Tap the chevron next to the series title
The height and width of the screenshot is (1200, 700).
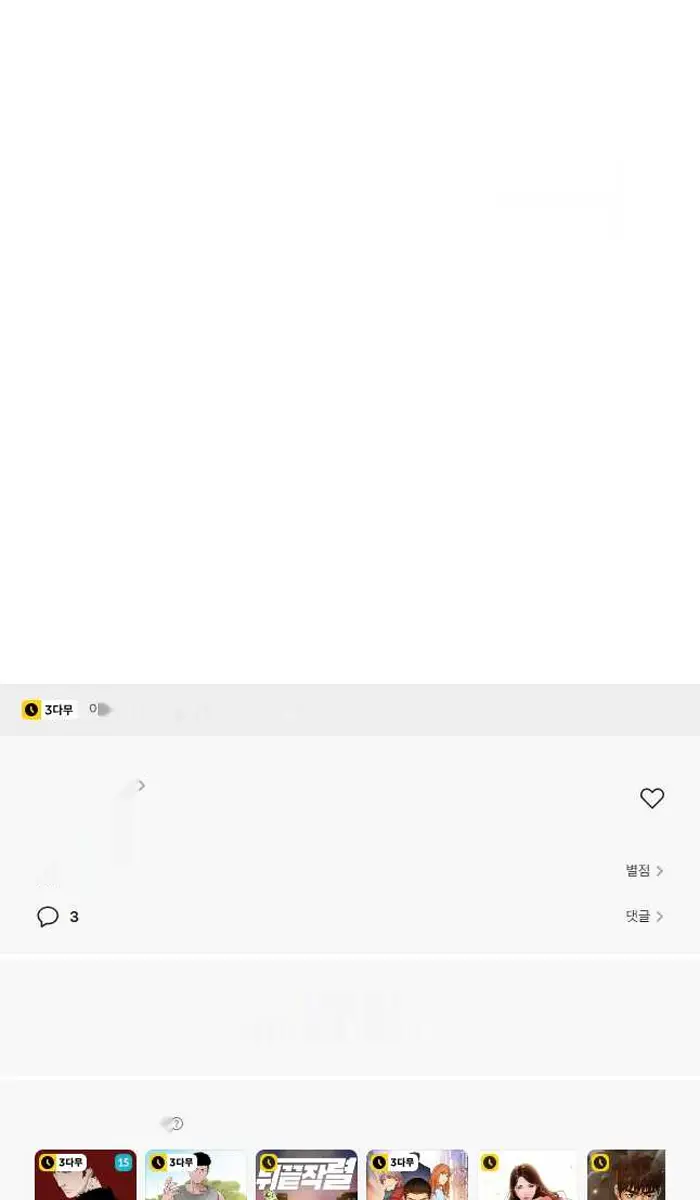coord(141,786)
